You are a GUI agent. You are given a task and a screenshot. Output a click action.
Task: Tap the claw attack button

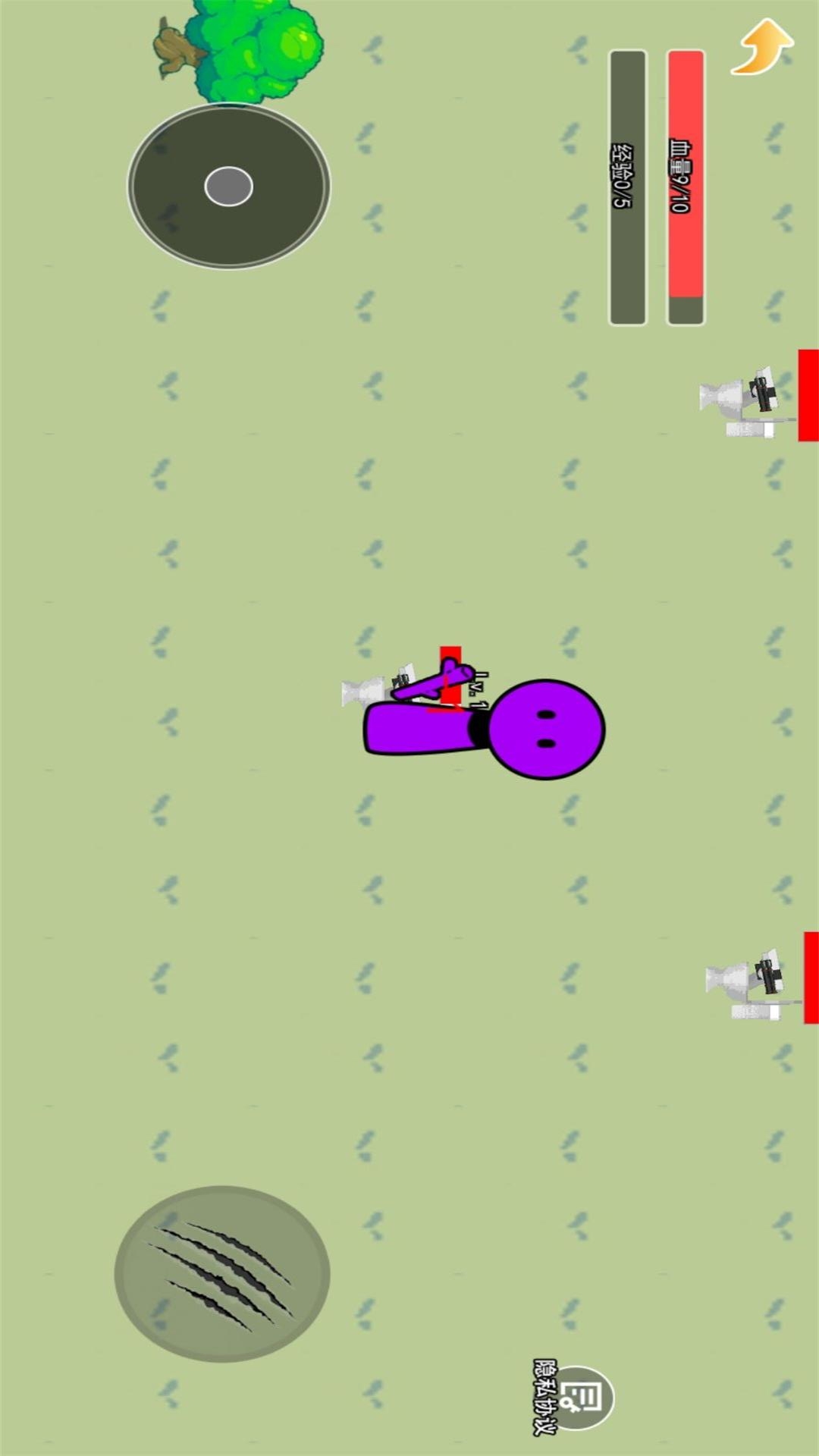click(222, 1274)
